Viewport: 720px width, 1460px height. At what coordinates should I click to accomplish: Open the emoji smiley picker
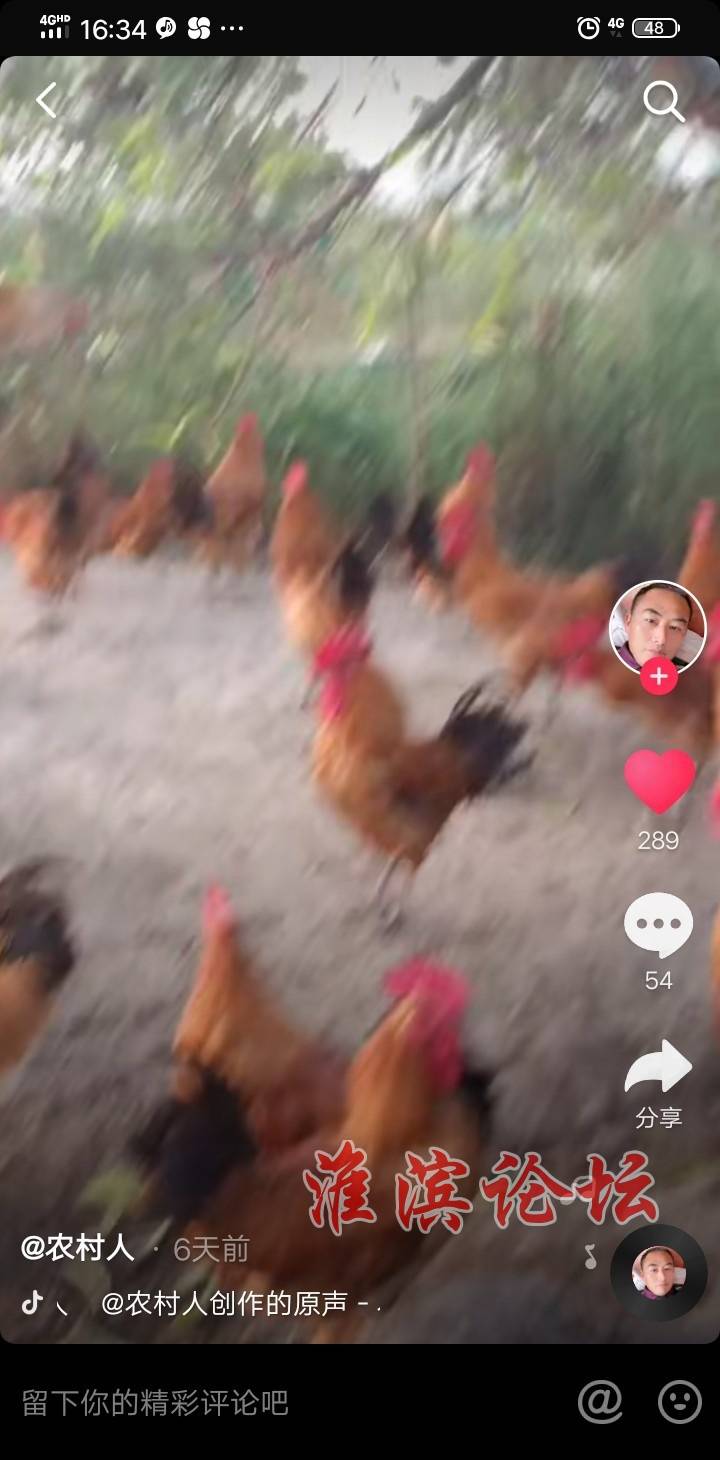pos(680,1401)
